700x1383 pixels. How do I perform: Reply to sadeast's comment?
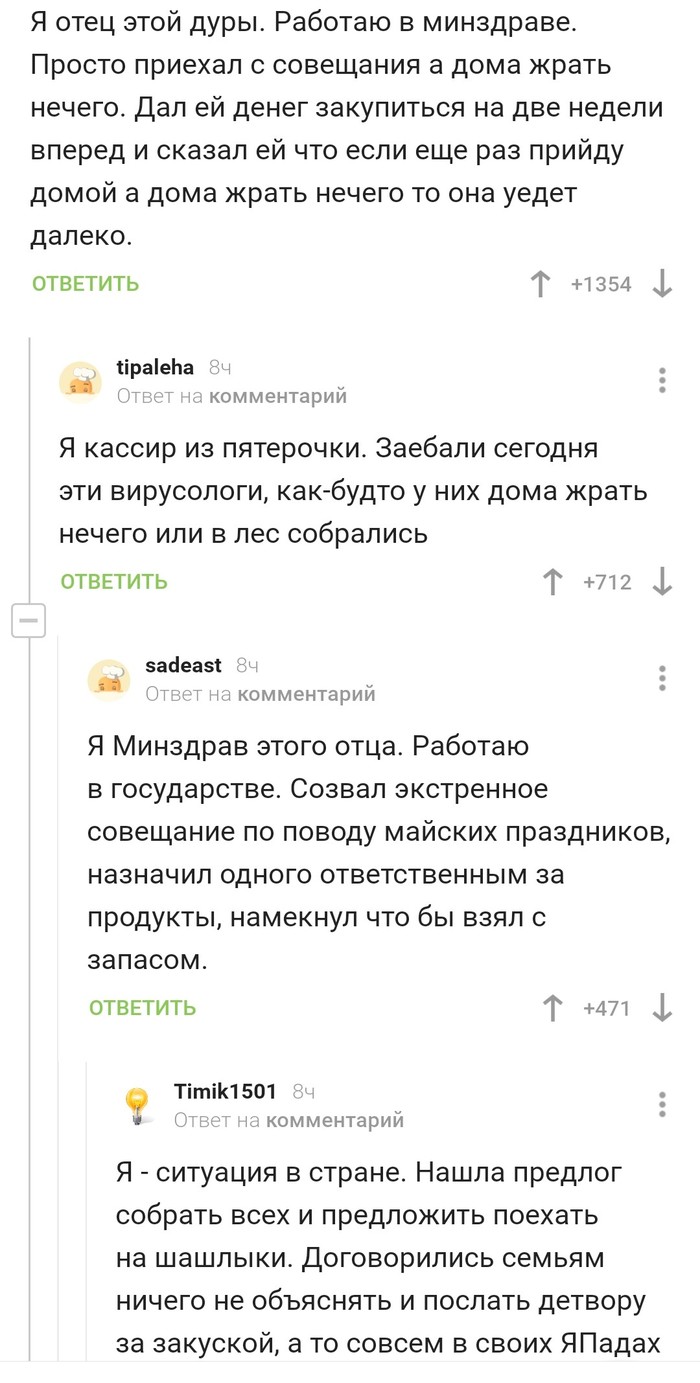142,1008
